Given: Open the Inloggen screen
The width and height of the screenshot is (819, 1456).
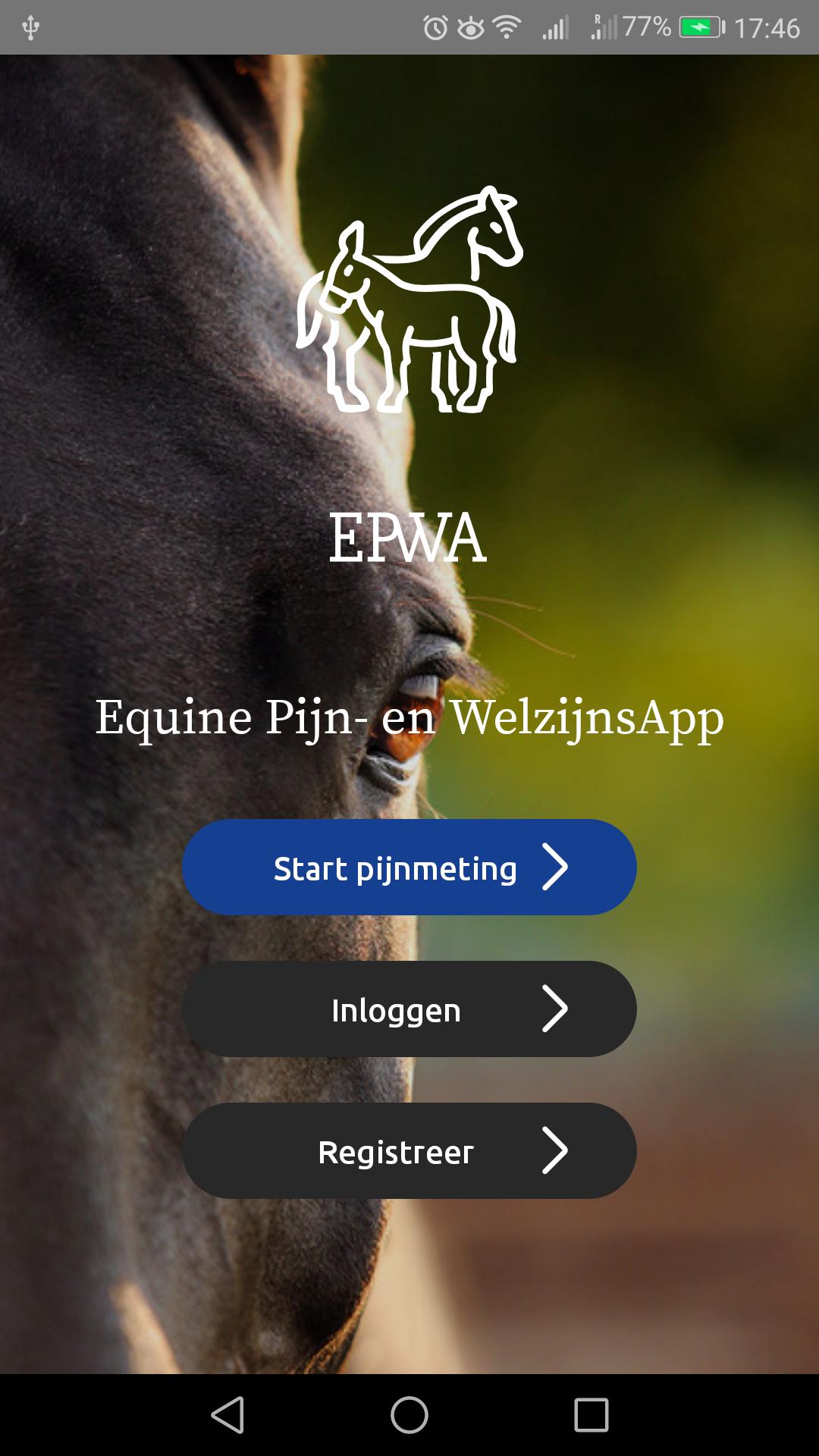Looking at the screenshot, I should coord(409,1009).
